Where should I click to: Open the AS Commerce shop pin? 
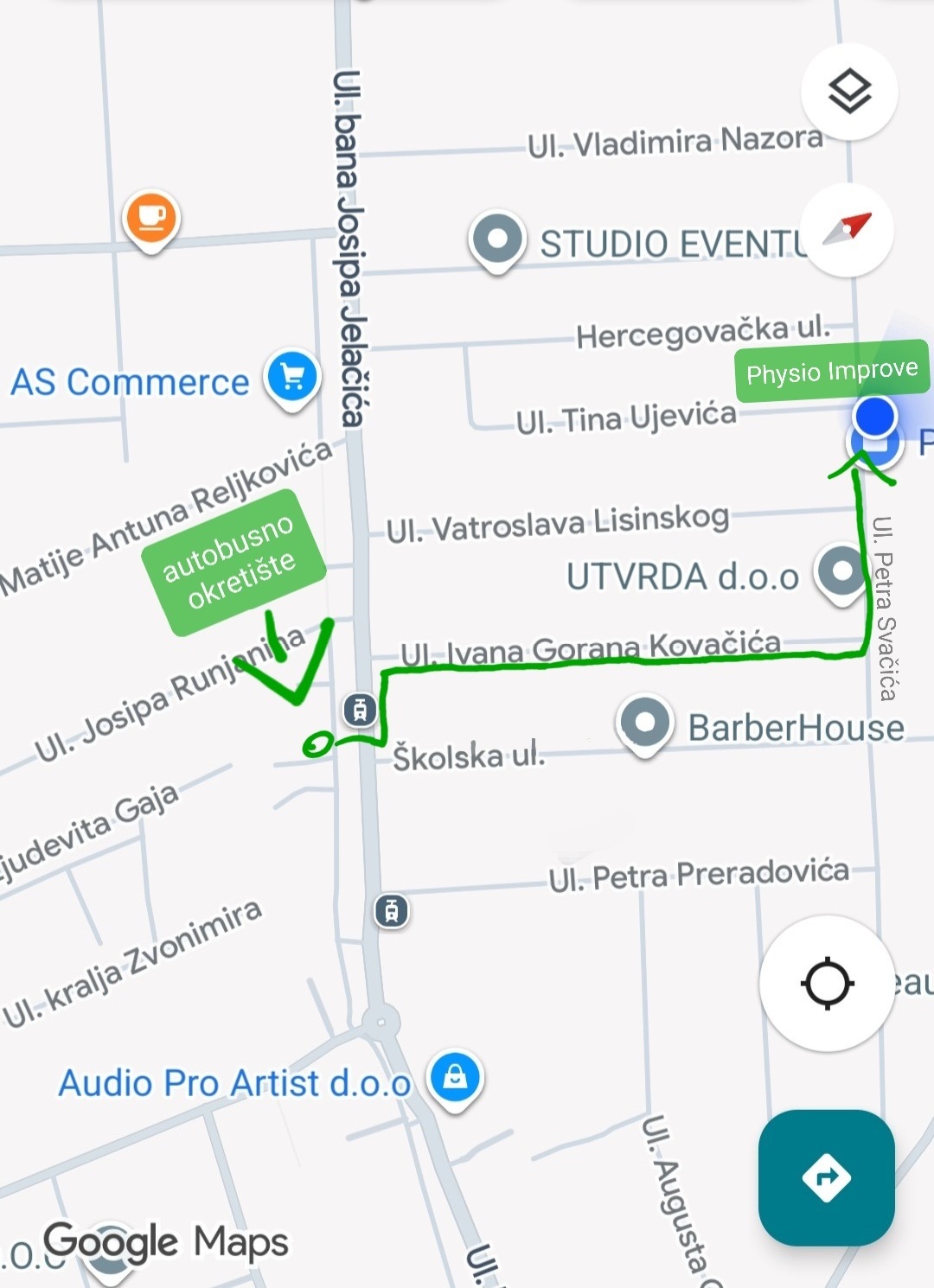click(x=292, y=378)
